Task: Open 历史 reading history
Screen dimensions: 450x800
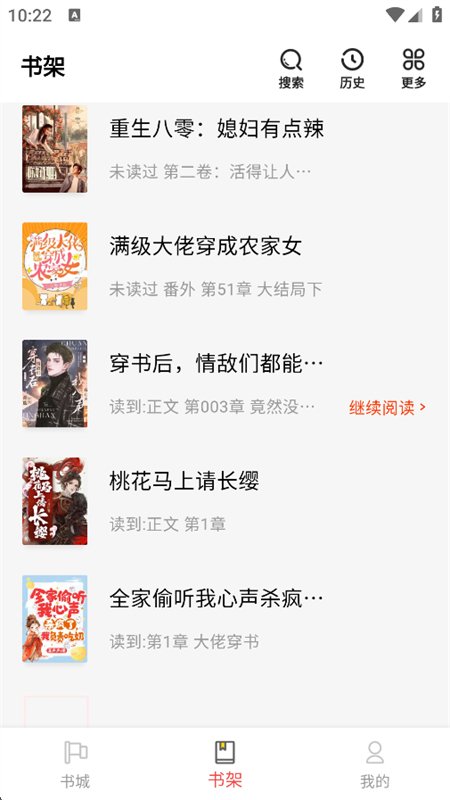Action: point(352,69)
